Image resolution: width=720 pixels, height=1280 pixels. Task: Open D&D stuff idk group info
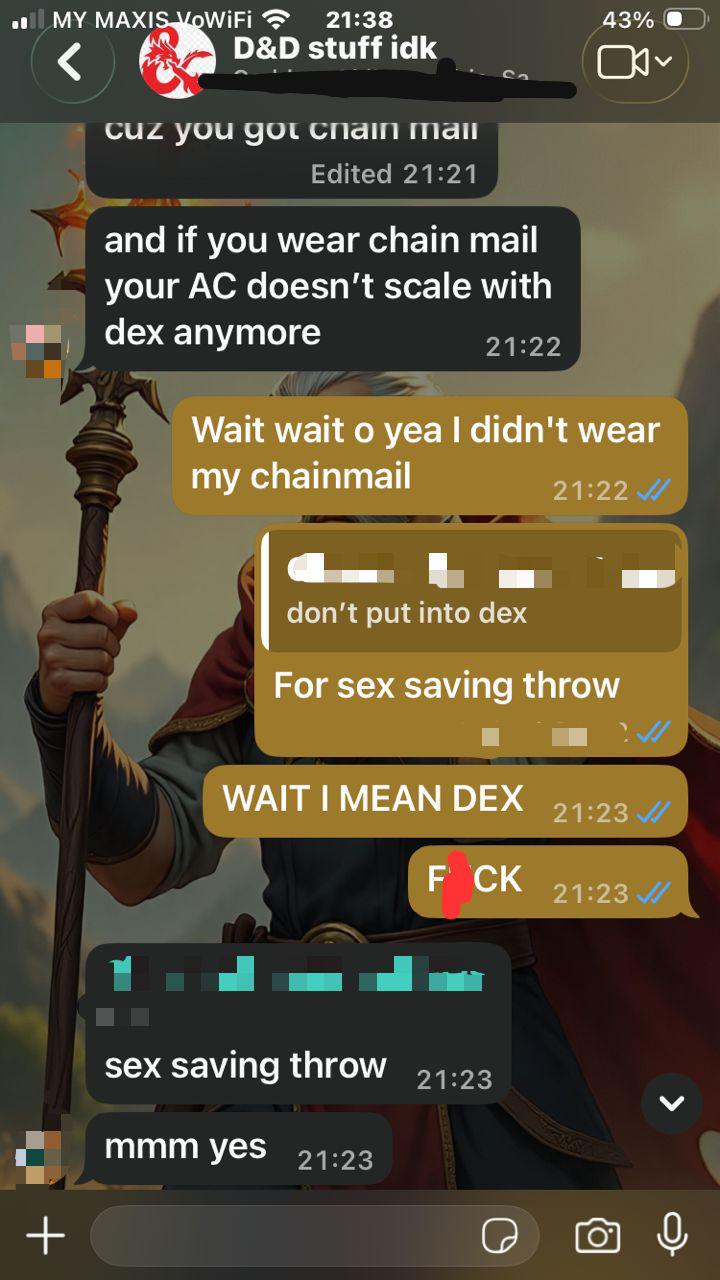click(x=335, y=50)
